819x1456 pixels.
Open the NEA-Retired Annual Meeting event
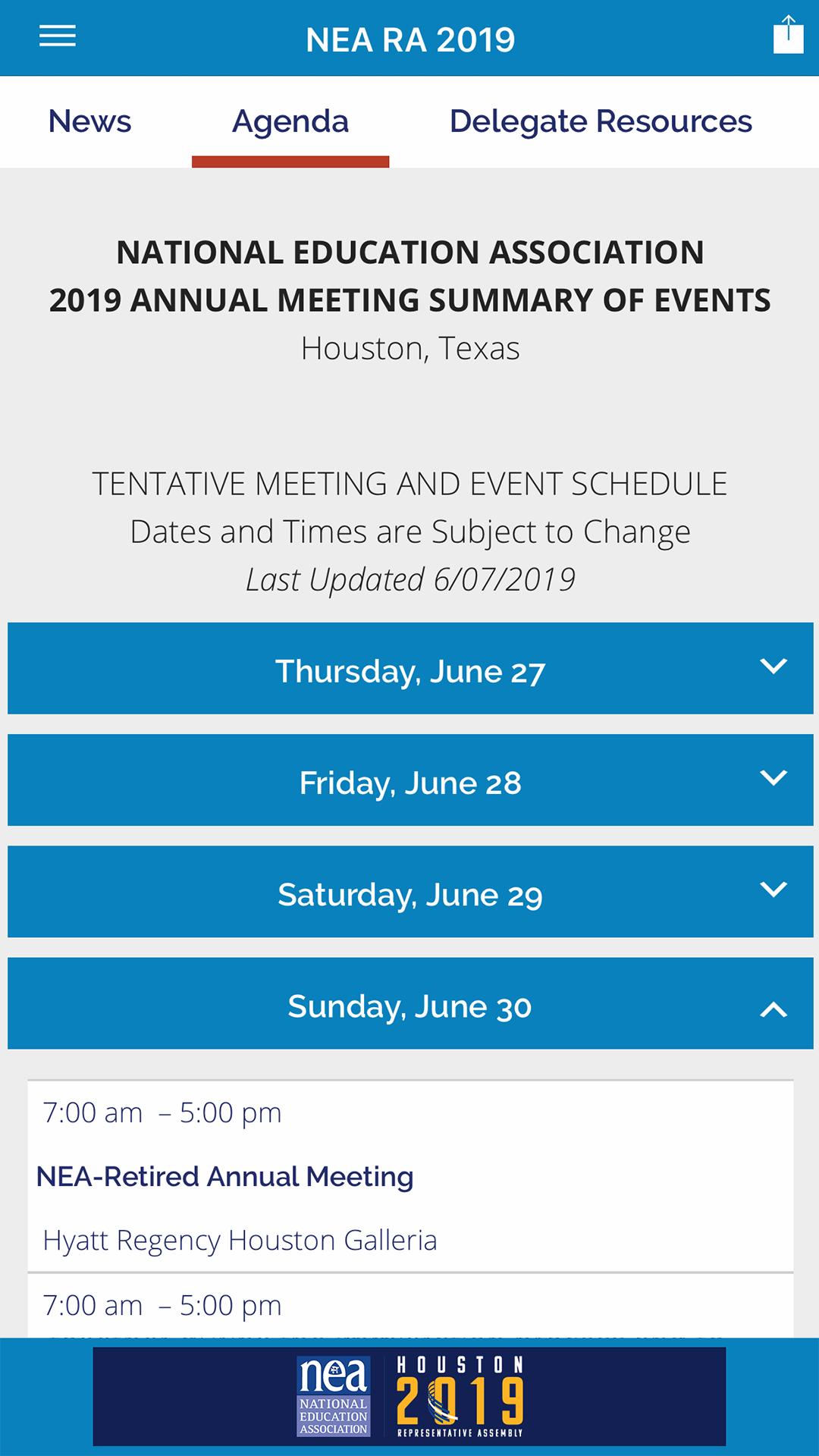tap(225, 1177)
